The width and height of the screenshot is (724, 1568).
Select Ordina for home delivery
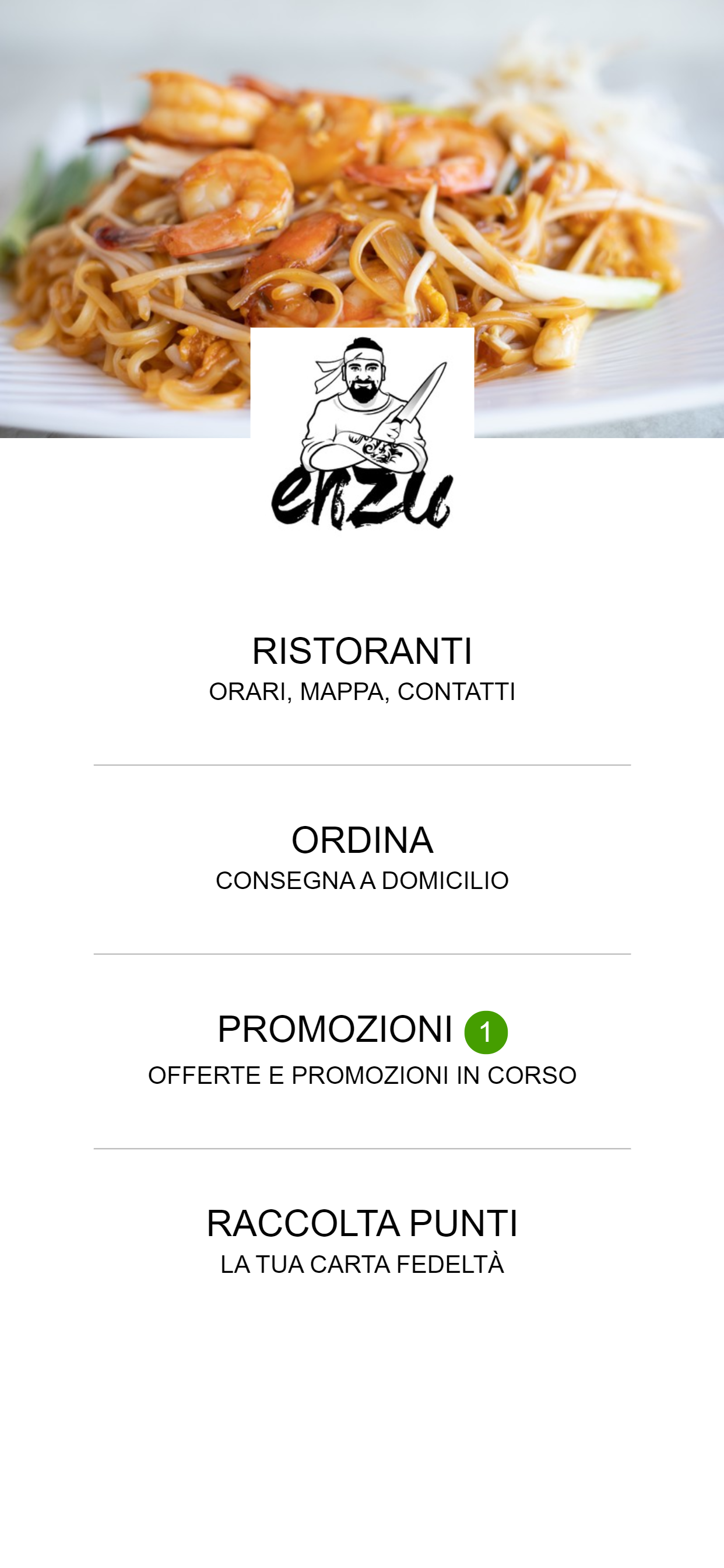(362, 859)
